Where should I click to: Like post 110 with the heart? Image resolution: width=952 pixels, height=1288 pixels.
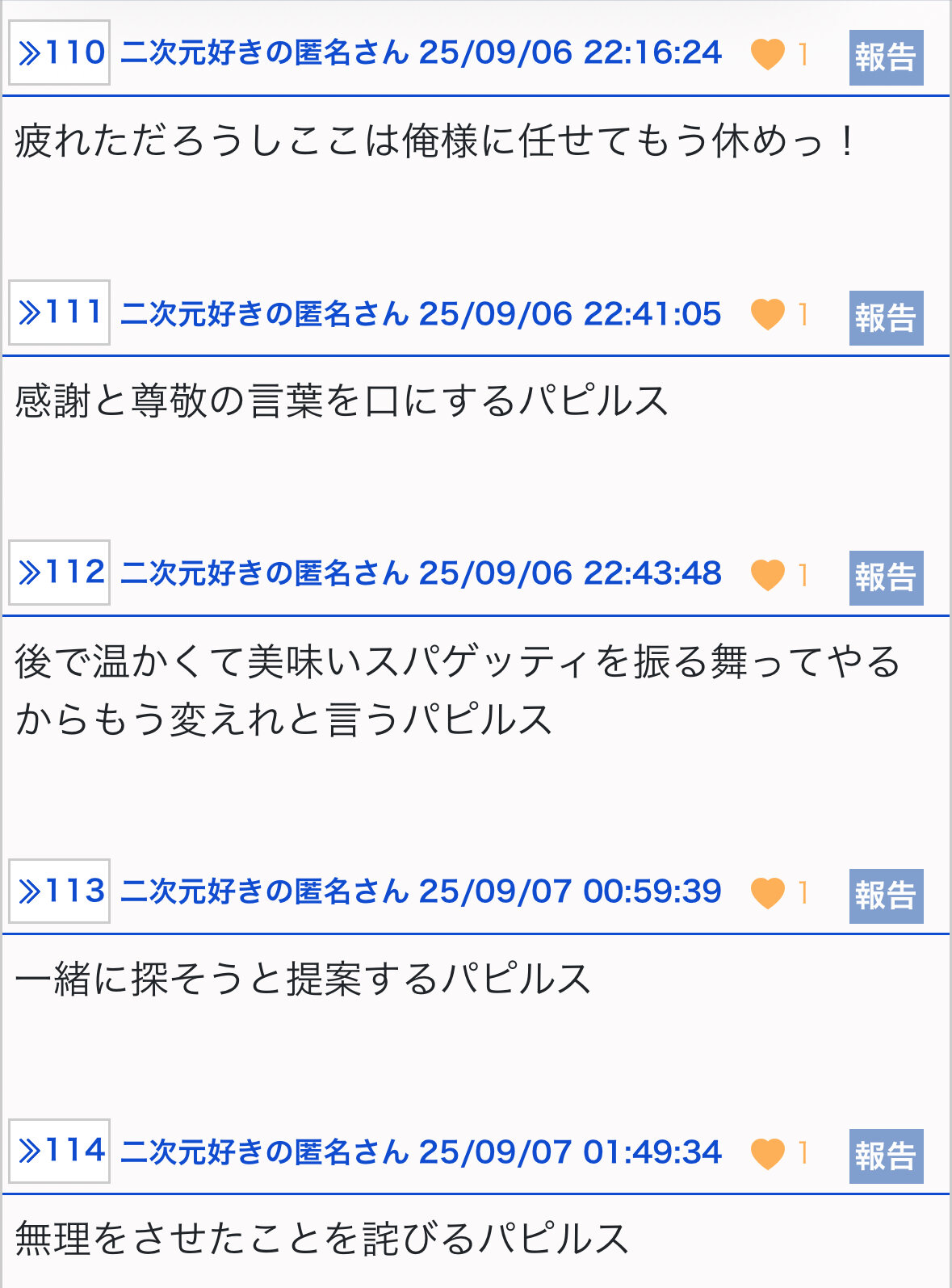click(768, 55)
